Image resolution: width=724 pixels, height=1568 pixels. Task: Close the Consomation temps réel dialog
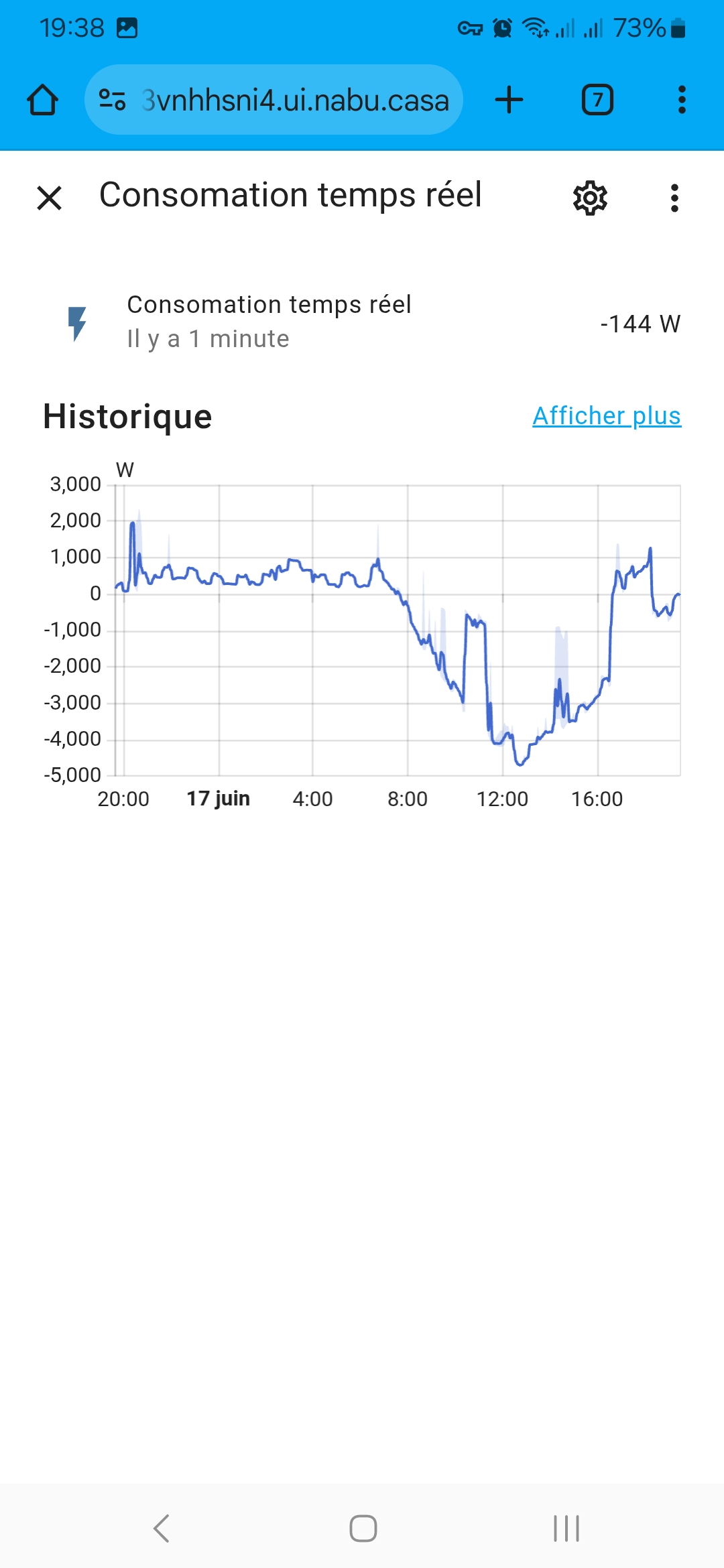pyautogui.click(x=49, y=198)
